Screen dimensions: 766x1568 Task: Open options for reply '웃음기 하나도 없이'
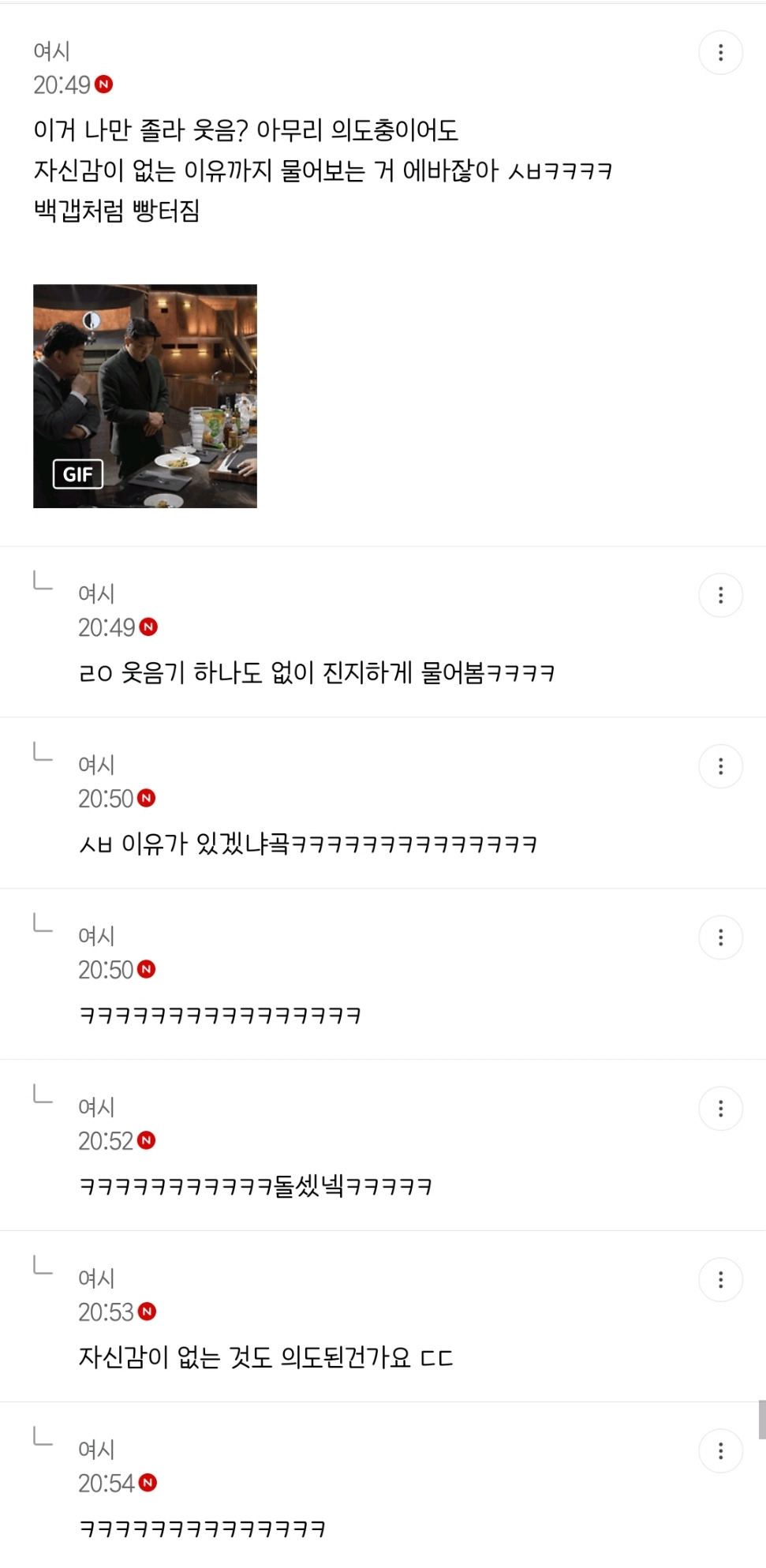point(720,595)
